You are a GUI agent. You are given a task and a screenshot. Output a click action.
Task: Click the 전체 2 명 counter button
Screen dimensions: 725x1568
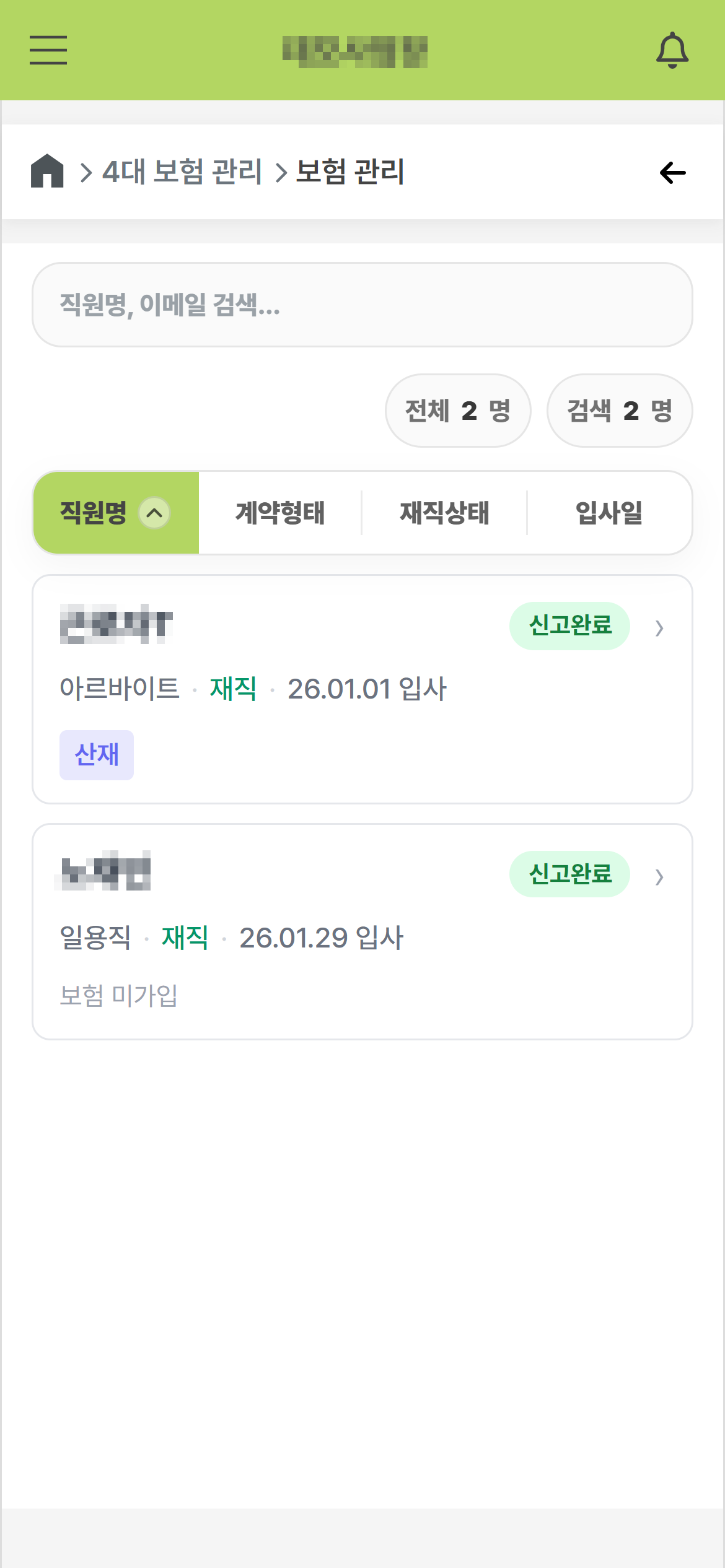click(x=458, y=411)
